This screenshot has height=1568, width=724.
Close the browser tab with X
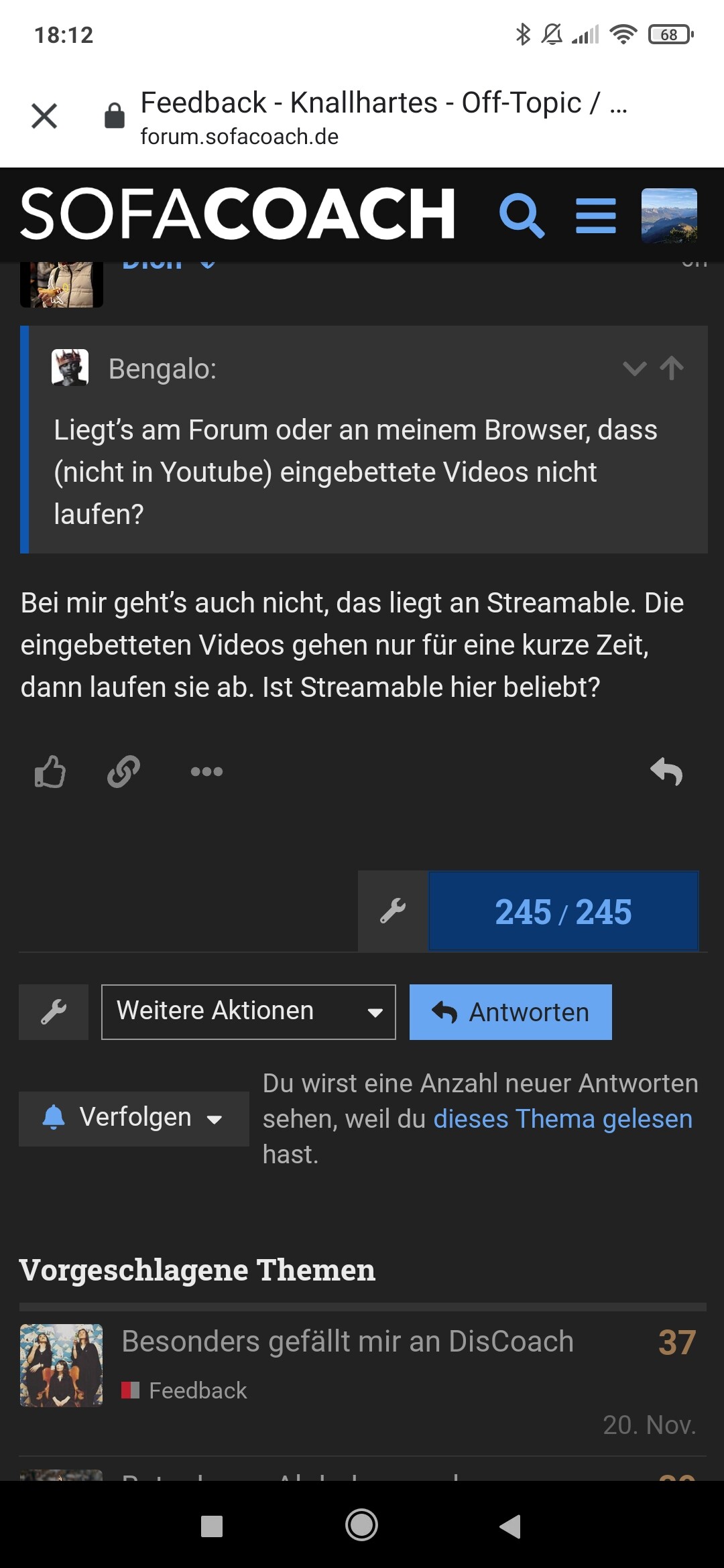click(44, 116)
